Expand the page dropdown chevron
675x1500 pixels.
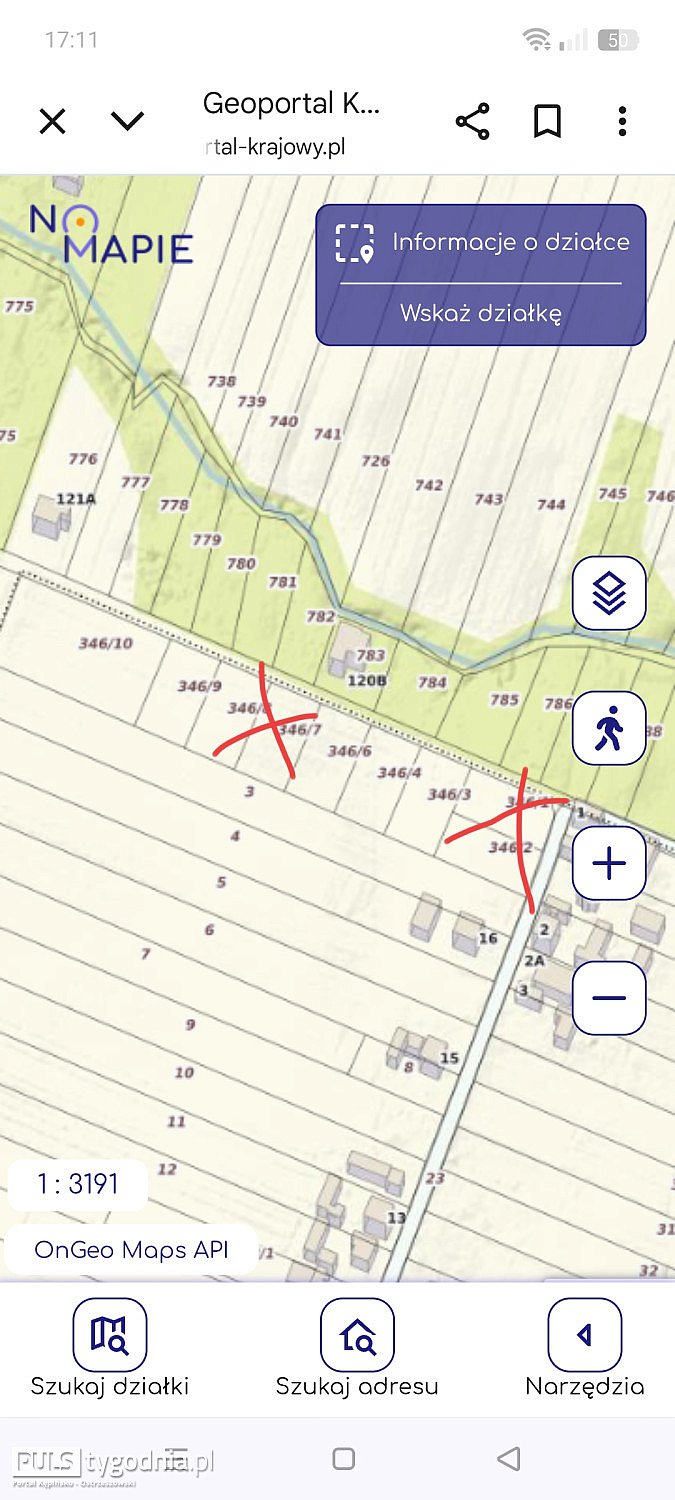point(127,122)
